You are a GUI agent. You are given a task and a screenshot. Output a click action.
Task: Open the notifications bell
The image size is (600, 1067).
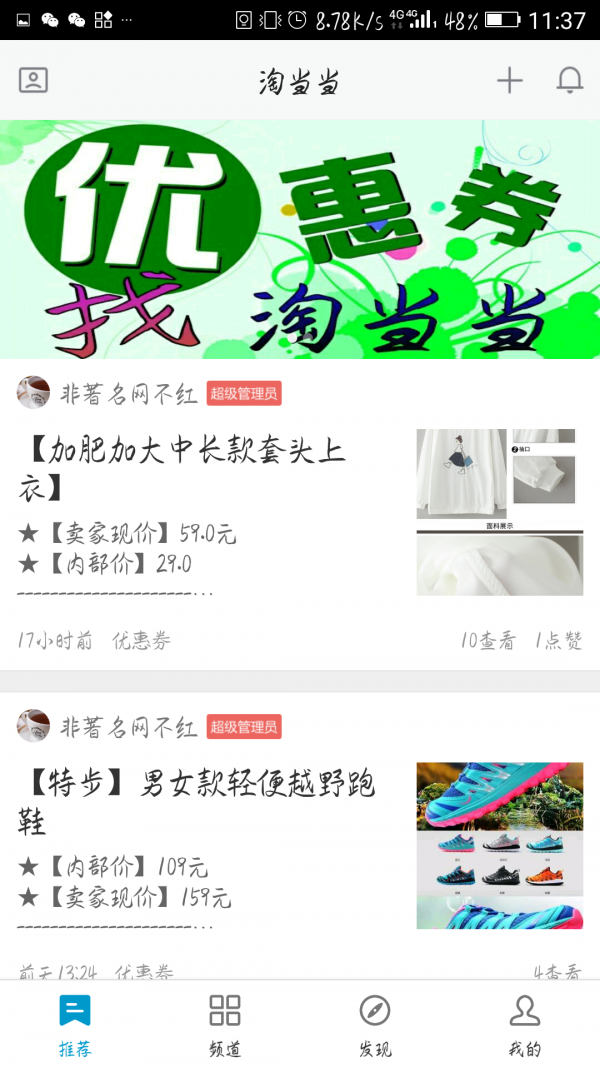coord(570,81)
